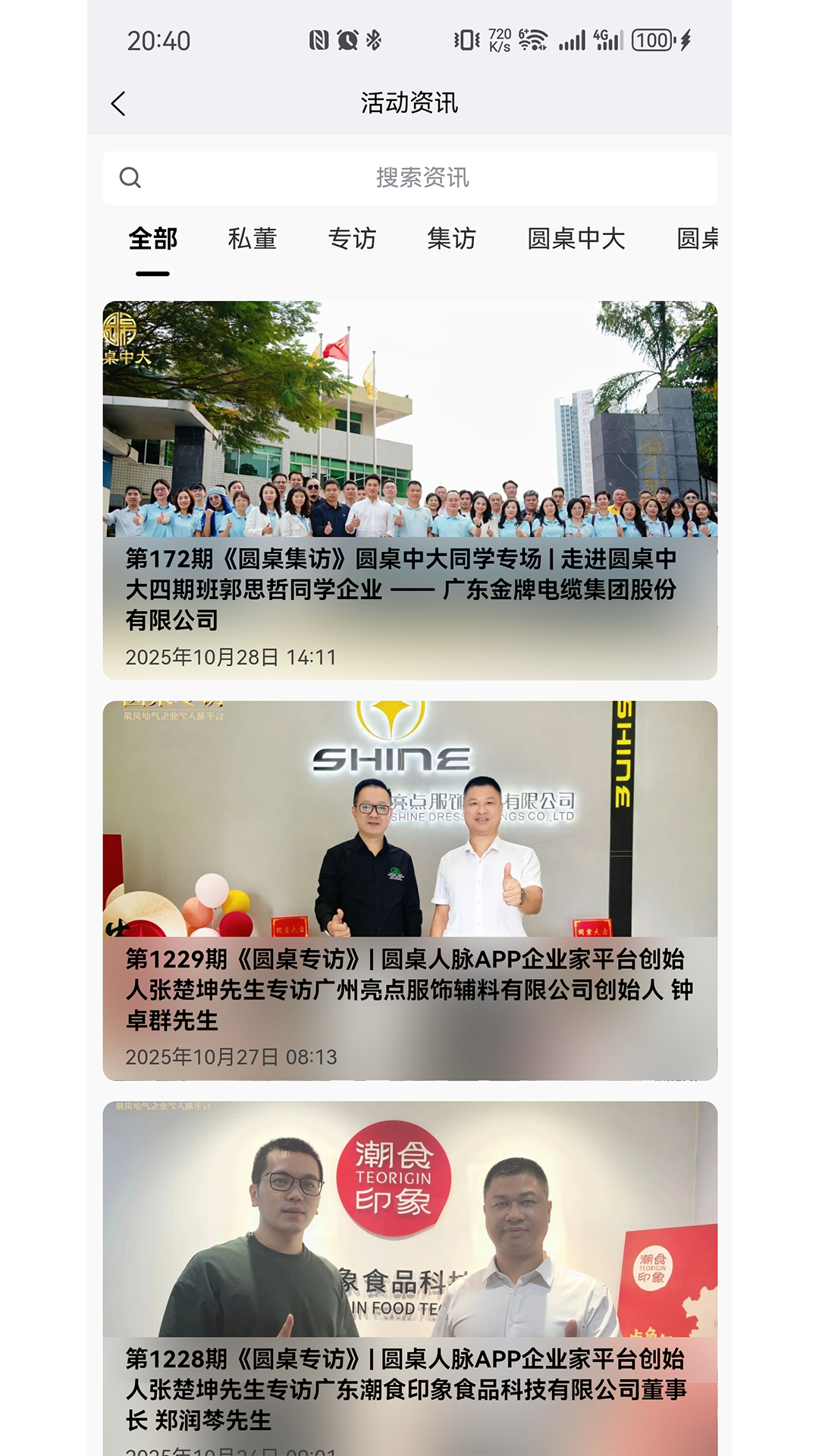Viewport: 819px width, 1456px height.
Task: Select the 全部 tab
Action: point(153,239)
